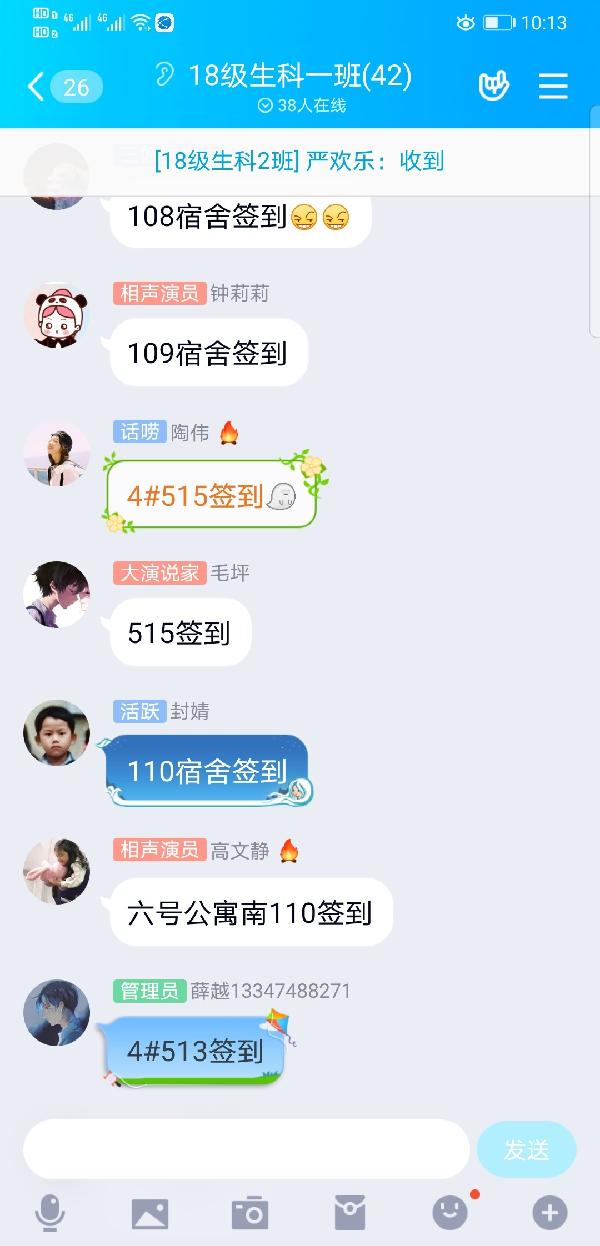View 陶伟's profile avatar

point(56,454)
